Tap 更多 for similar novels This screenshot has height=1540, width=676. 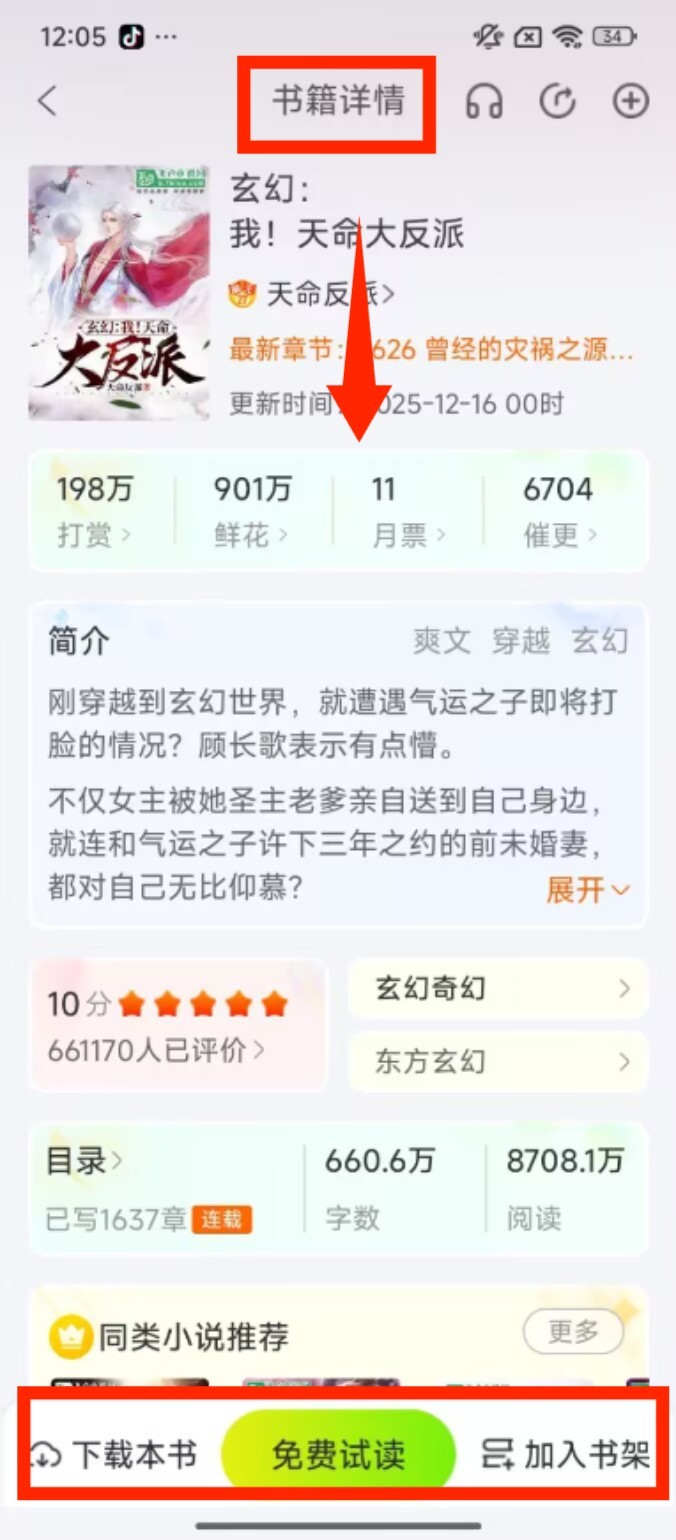click(573, 1332)
